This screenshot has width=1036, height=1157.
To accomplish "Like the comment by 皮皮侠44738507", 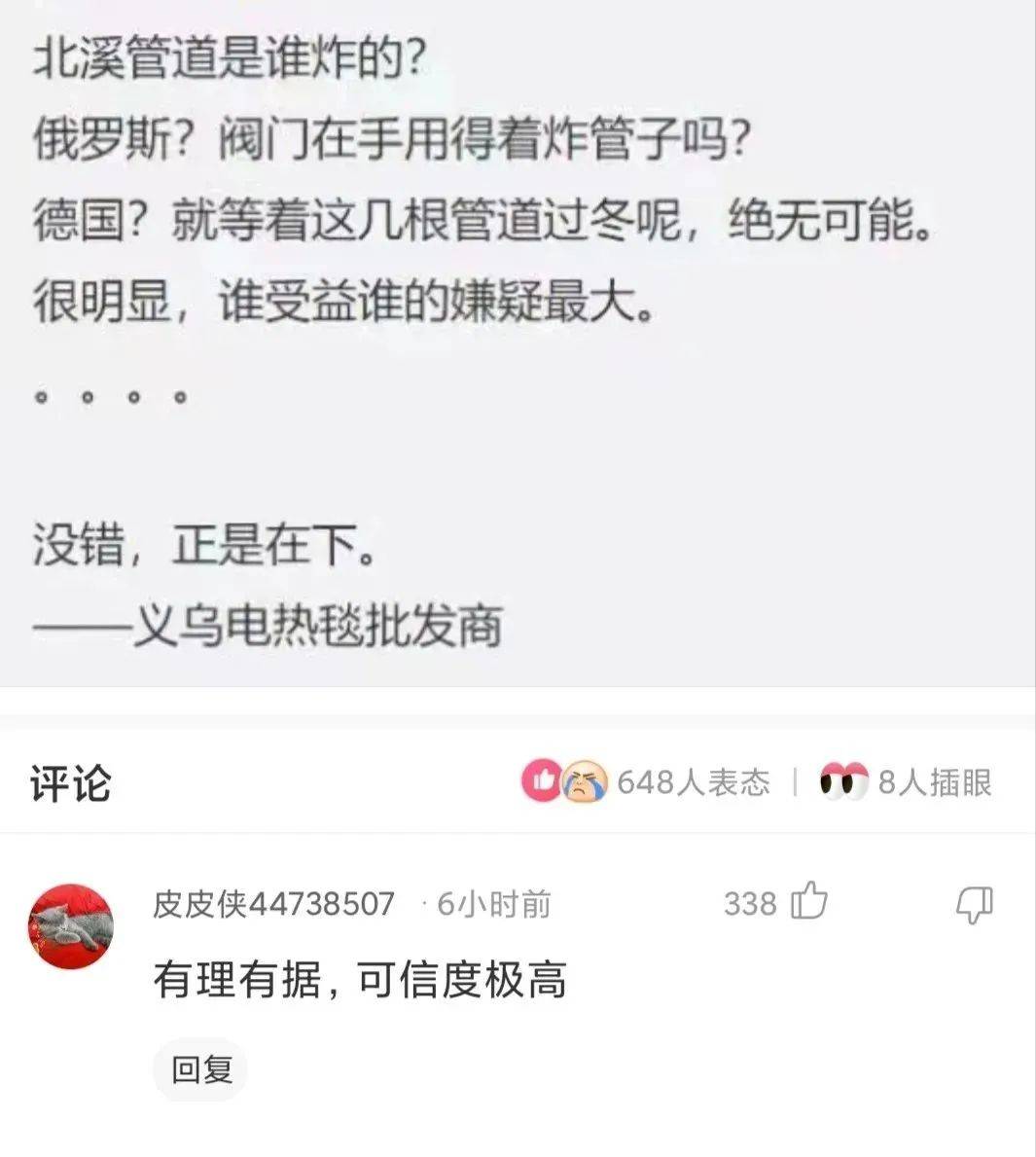I will pyautogui.click(x=807, y=902).
